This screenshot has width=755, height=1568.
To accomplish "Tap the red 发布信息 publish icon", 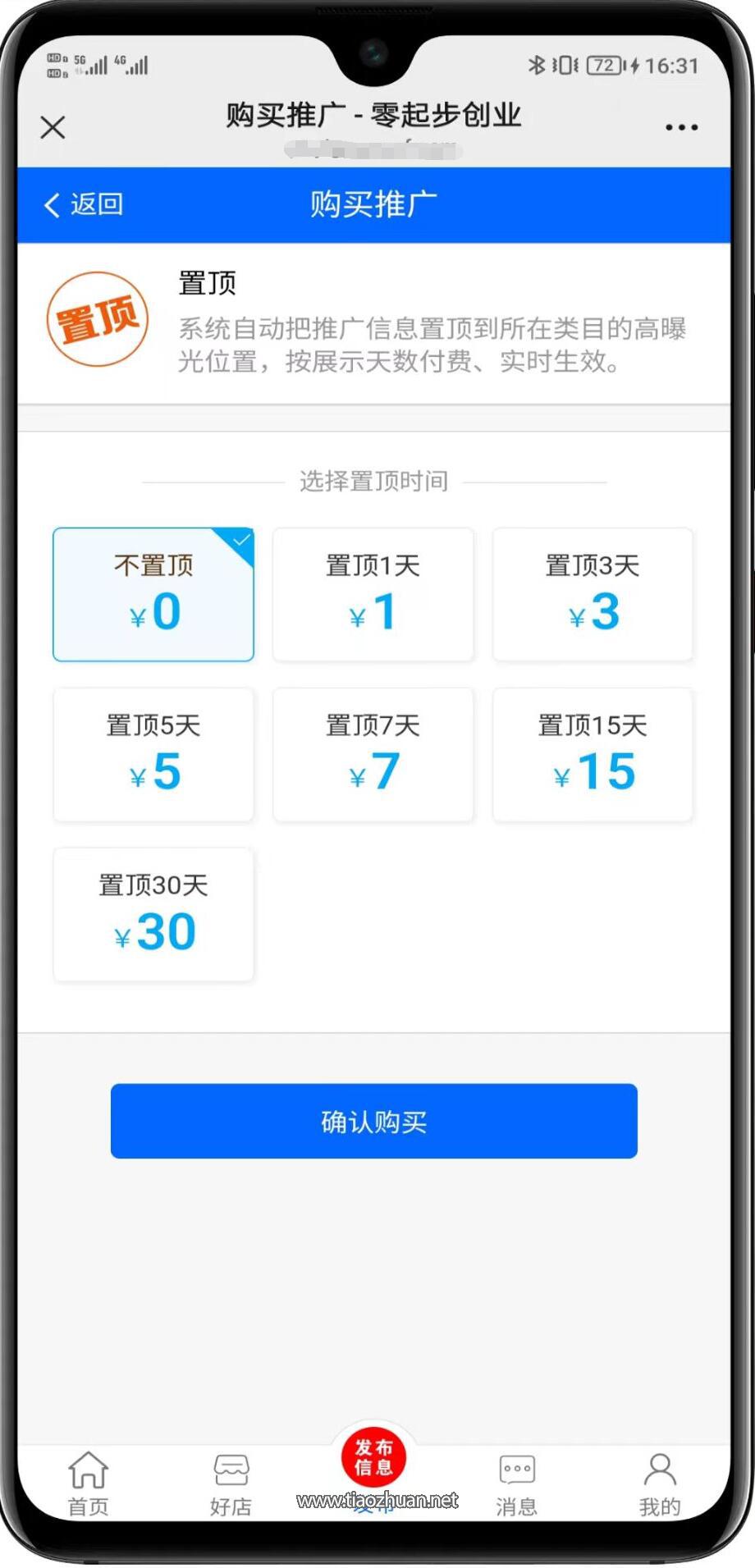I will click(x=374, y=1456).
